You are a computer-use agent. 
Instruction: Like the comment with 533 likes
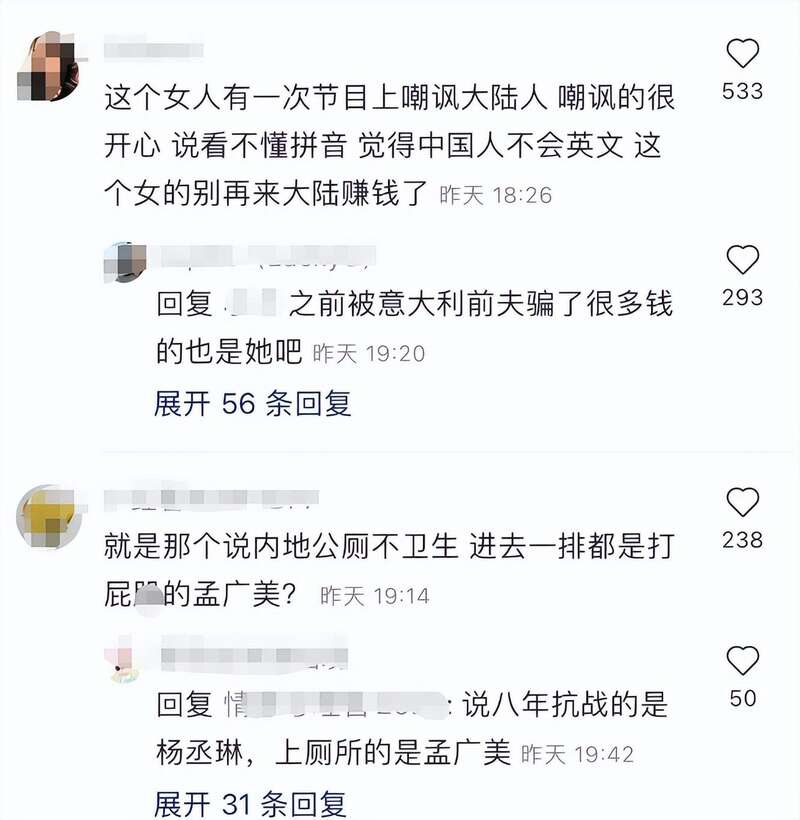742,53
